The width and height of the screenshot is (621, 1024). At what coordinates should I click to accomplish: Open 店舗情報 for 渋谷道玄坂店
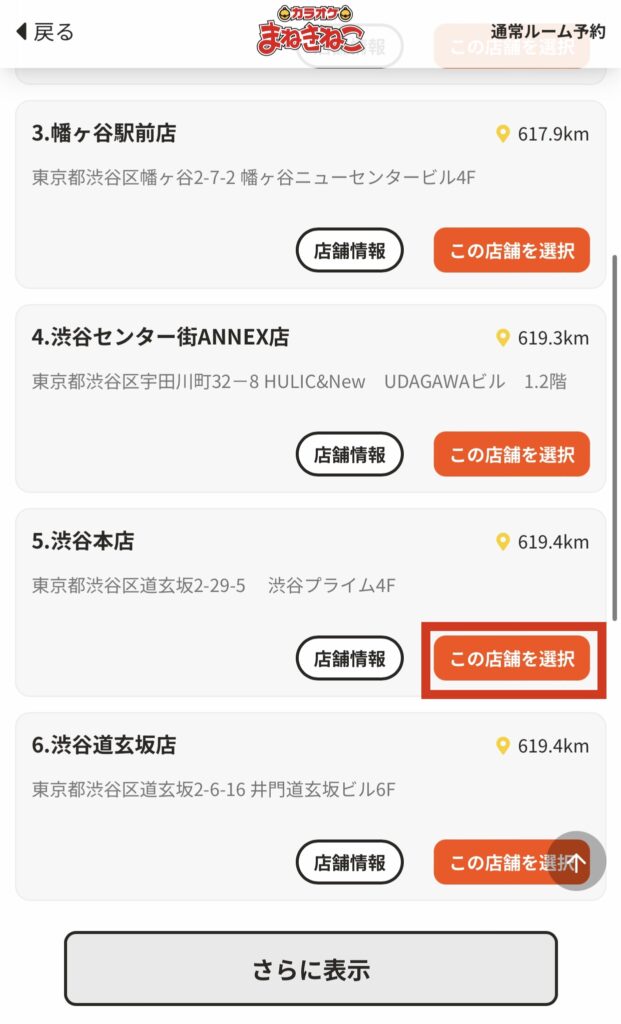[349, 862]
